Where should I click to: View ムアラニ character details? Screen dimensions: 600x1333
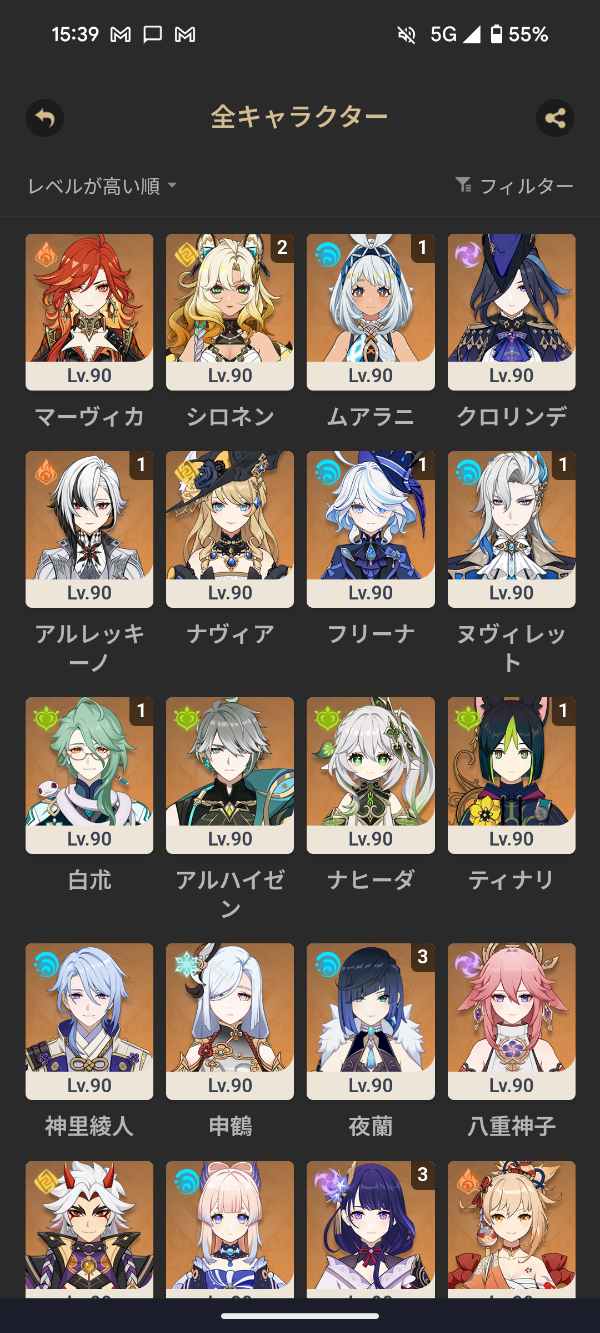click(x=370, y=311)
